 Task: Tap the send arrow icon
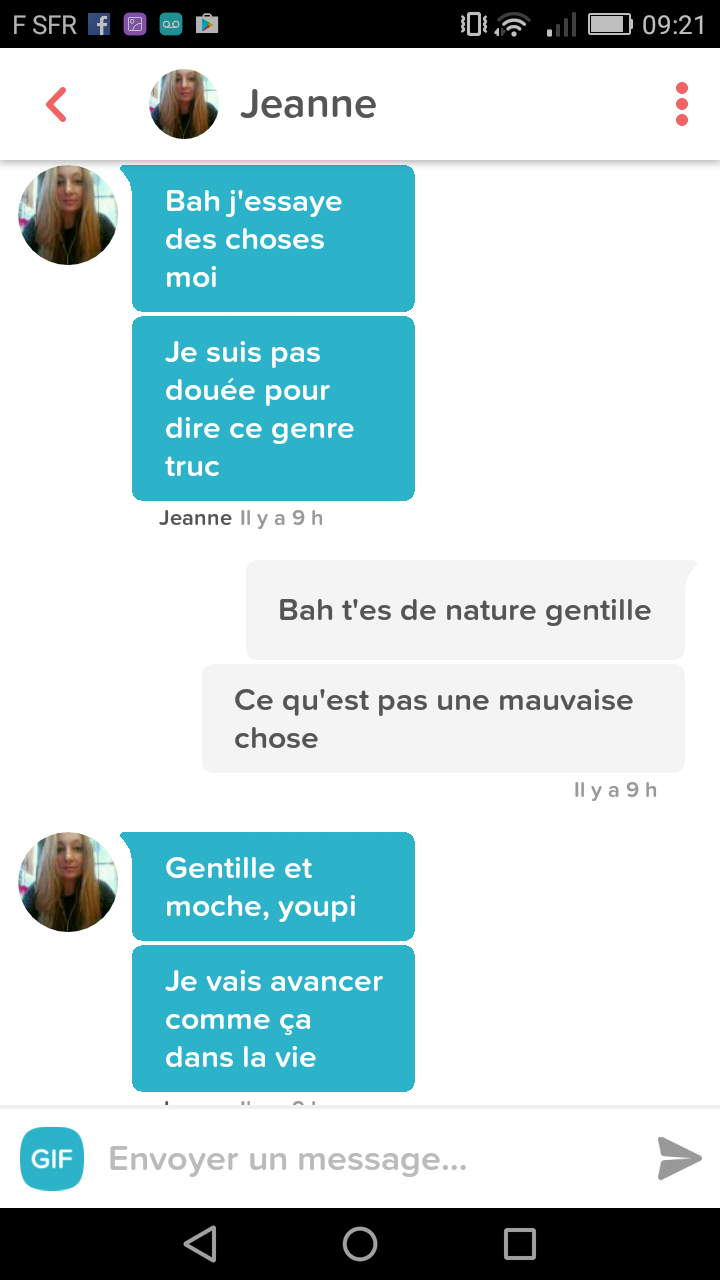point(680,1159)
